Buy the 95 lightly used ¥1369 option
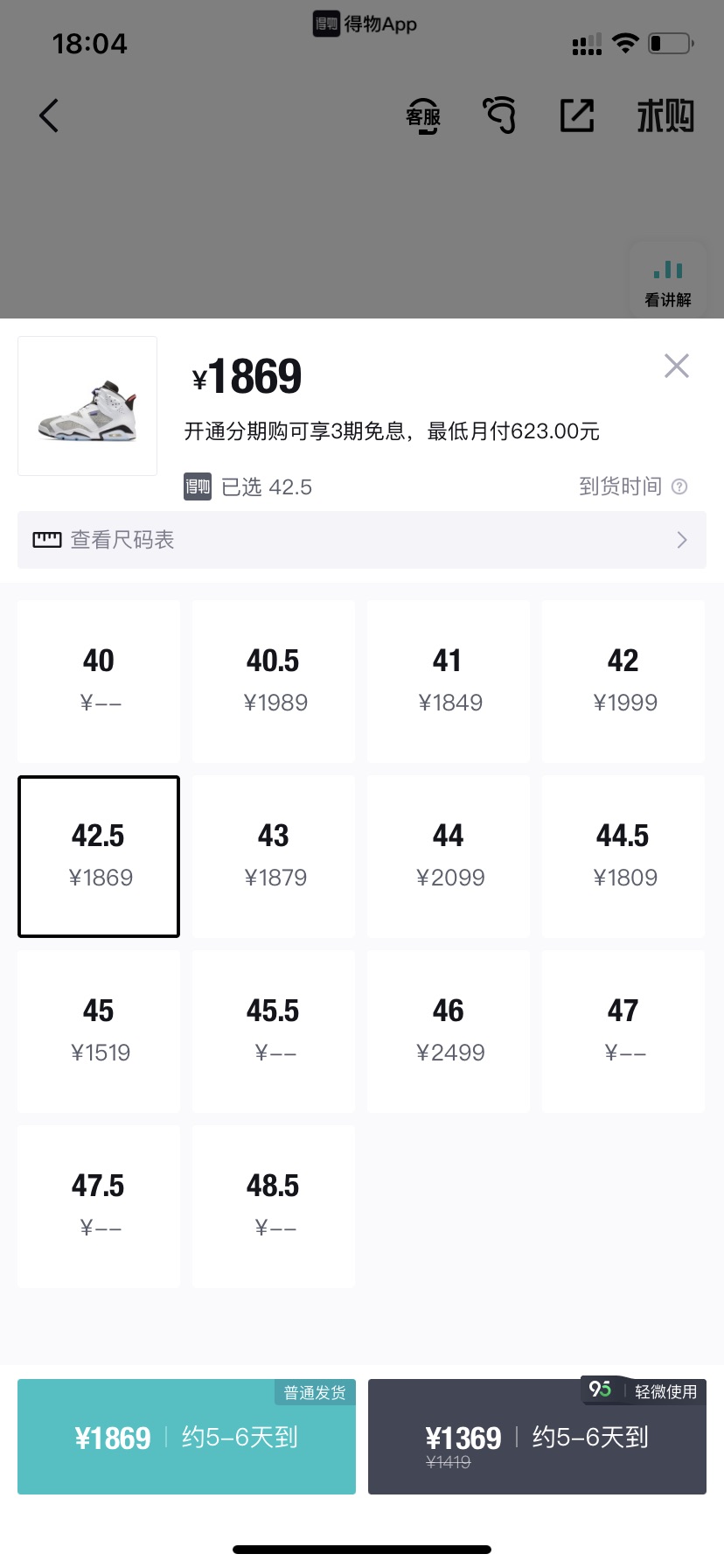 pos(537,1437)
